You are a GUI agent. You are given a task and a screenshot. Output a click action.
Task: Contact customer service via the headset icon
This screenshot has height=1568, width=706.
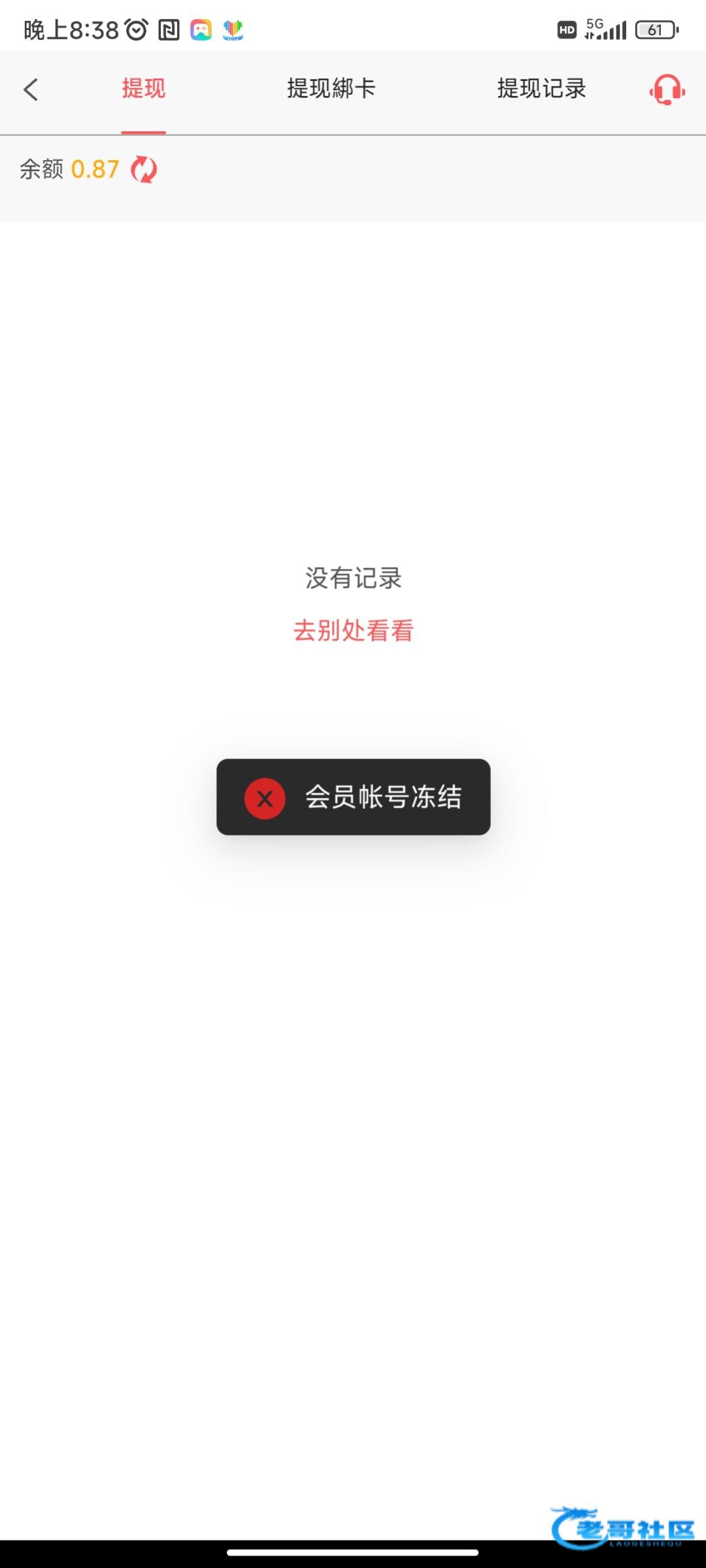[x=667, y=90]
